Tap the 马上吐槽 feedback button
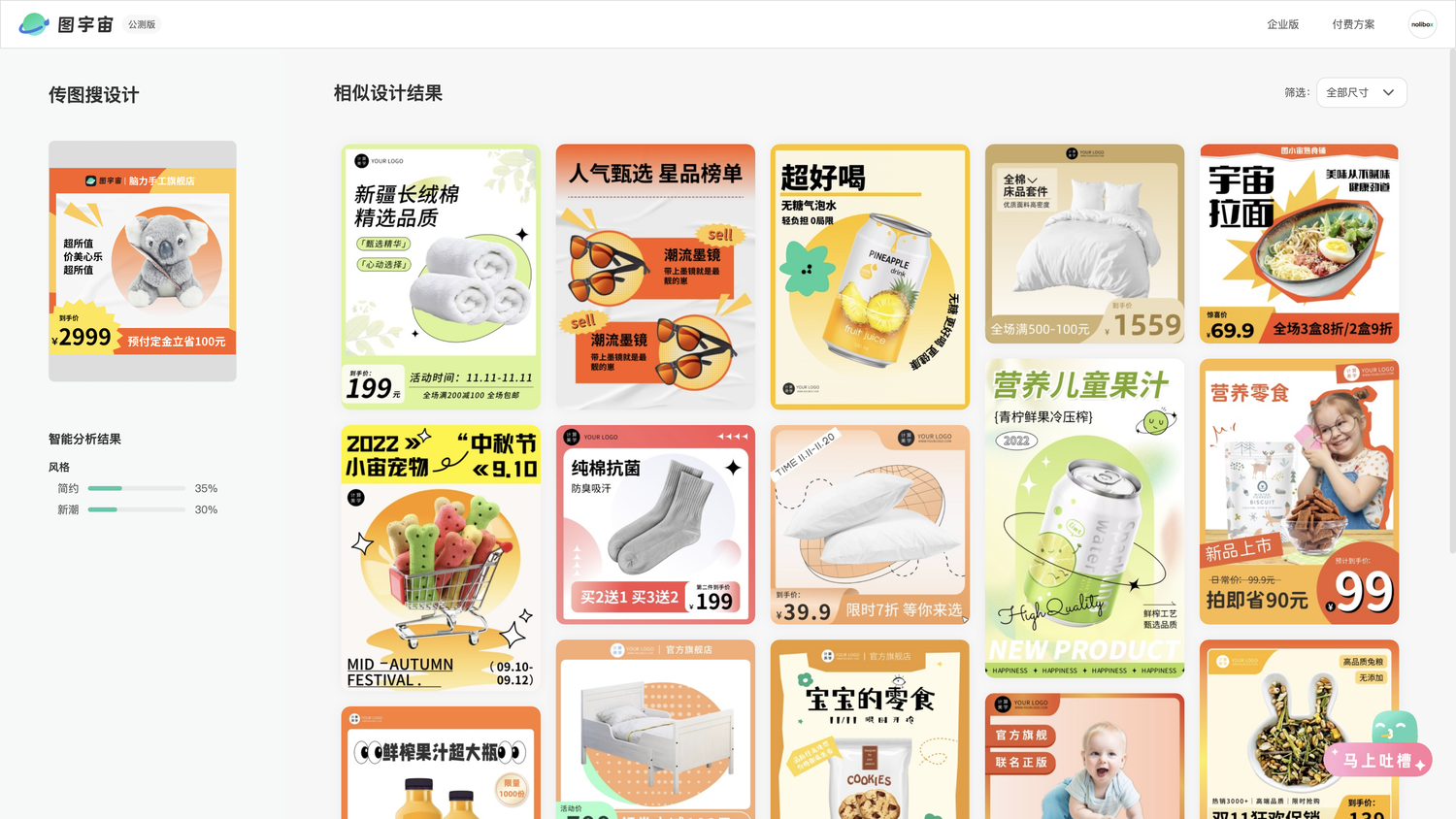1456x819 pixels. (x=1376, y=760)
